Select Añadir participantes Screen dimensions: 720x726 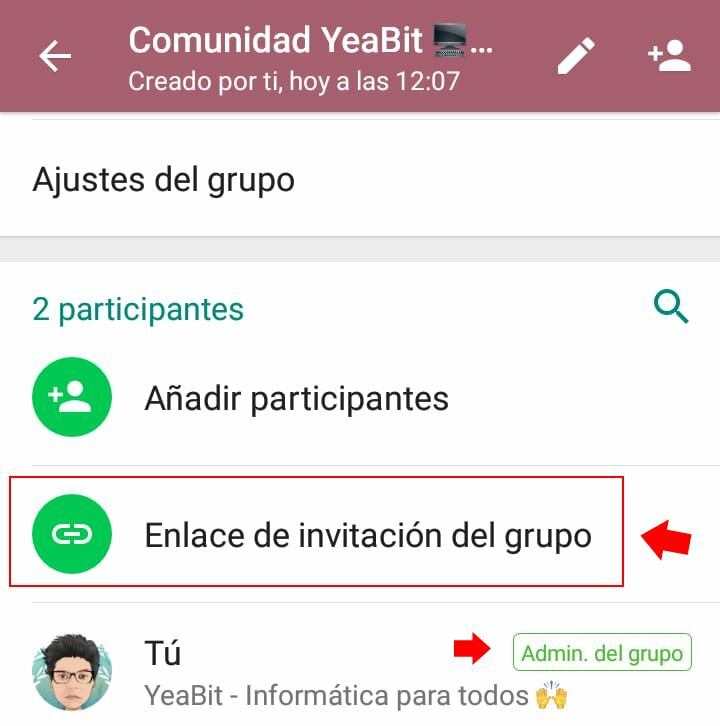tap(296, 398)
